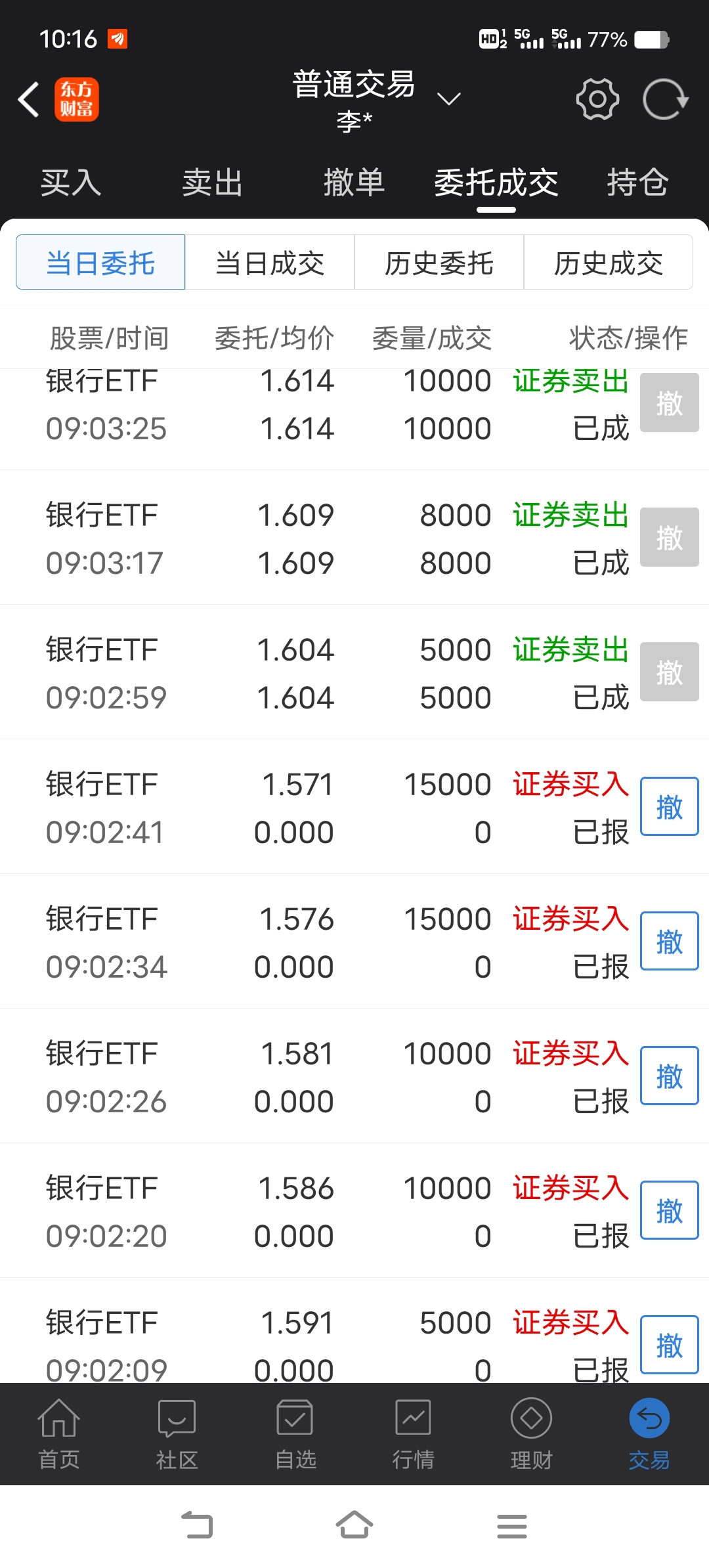Open the settings gear icon
Viewport: 709px width, 1568px height.
click(597, 99)
